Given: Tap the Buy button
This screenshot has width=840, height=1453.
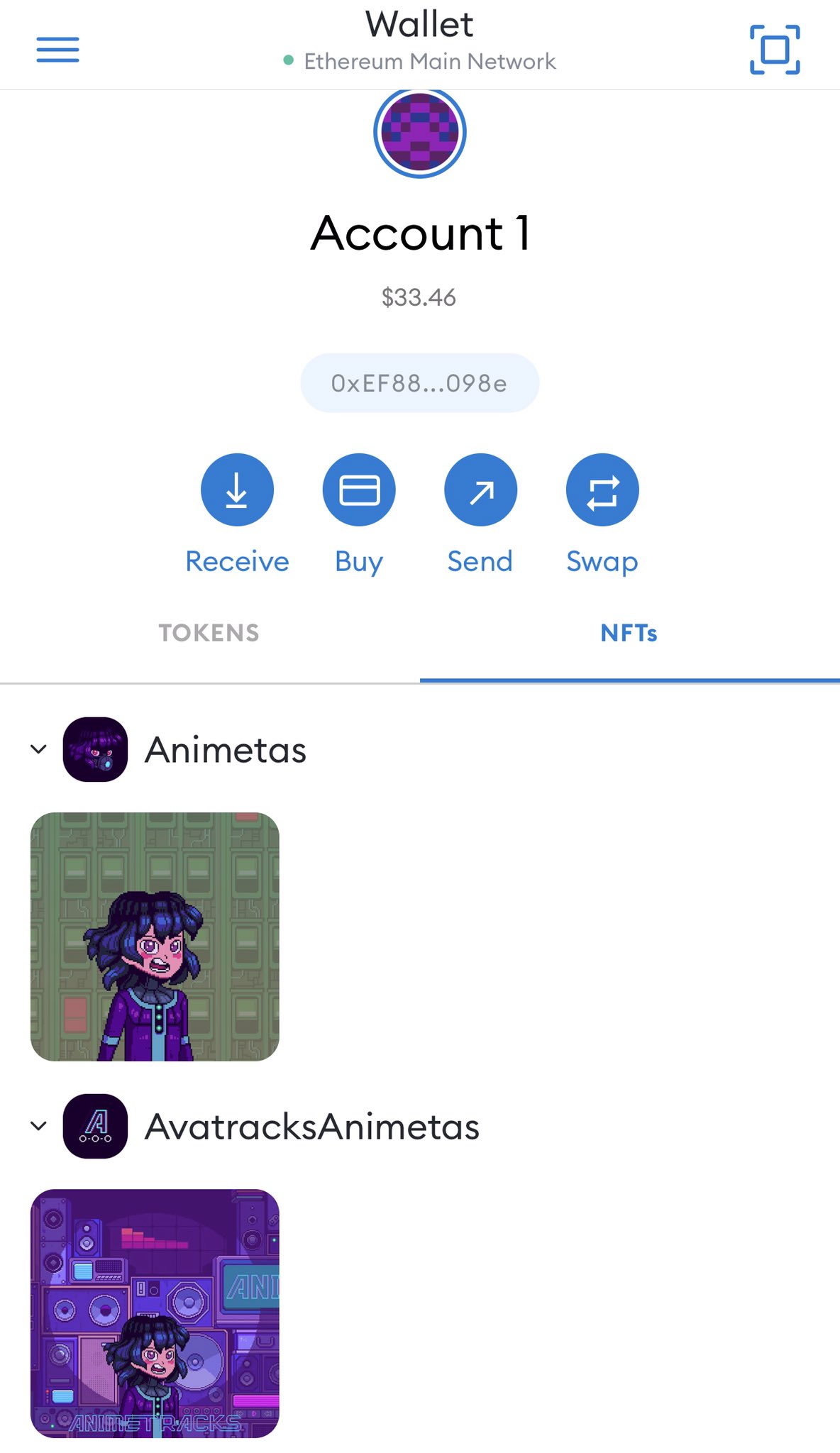Looking at the screenshot, I should coord(359,490).
